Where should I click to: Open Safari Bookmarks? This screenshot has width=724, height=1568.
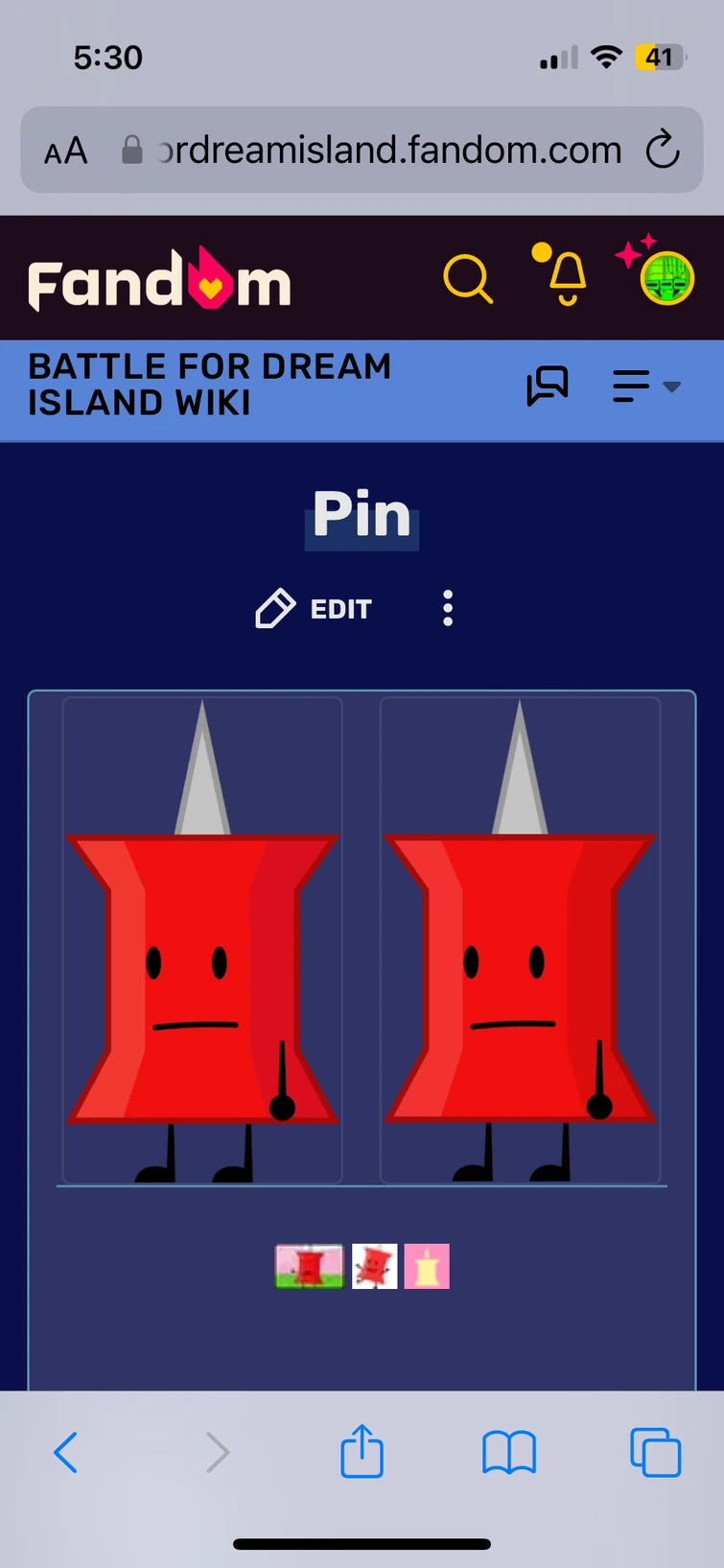[509, 1452]
